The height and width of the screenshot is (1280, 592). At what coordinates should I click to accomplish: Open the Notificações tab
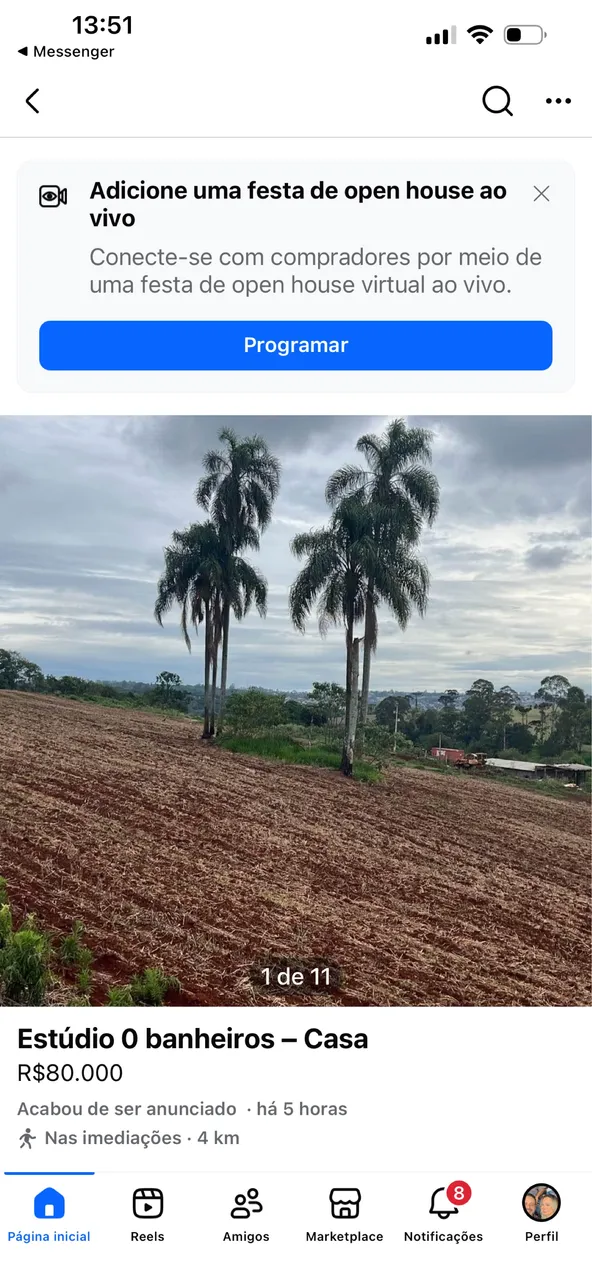tap(443, 1214)
